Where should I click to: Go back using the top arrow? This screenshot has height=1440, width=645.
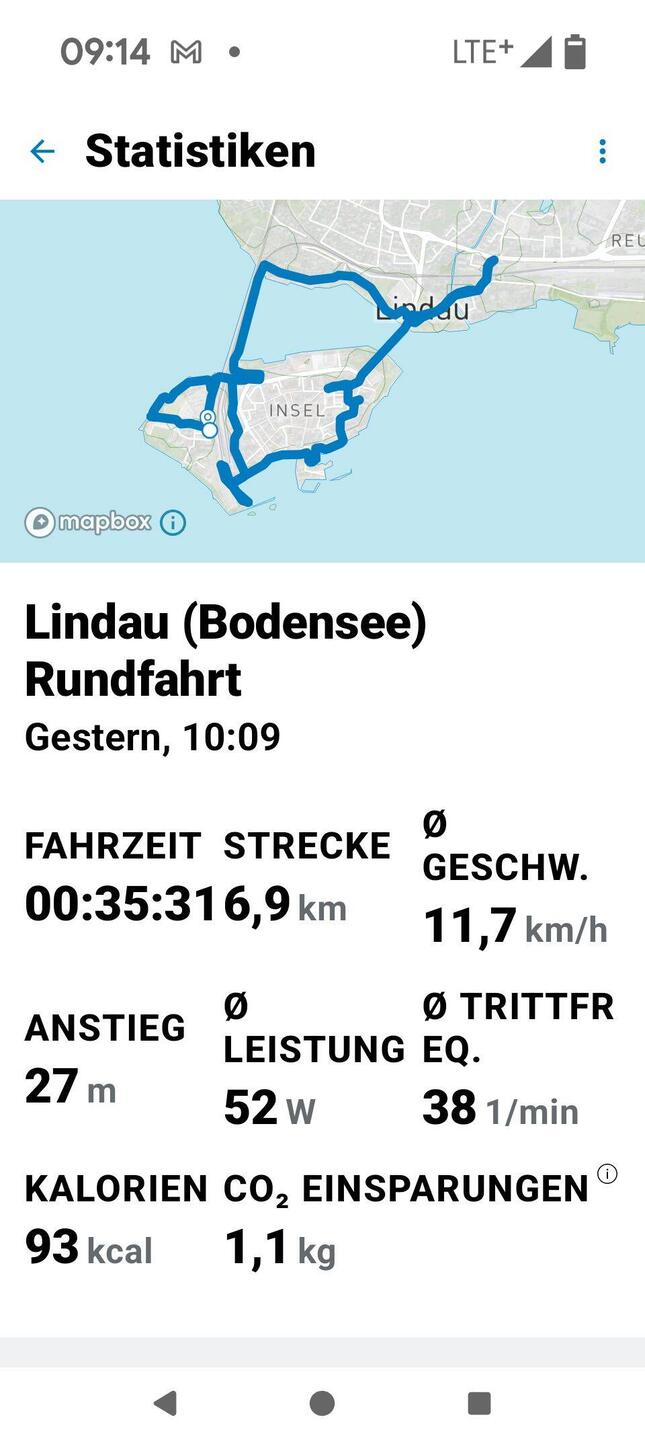click(x=42, y=151)
